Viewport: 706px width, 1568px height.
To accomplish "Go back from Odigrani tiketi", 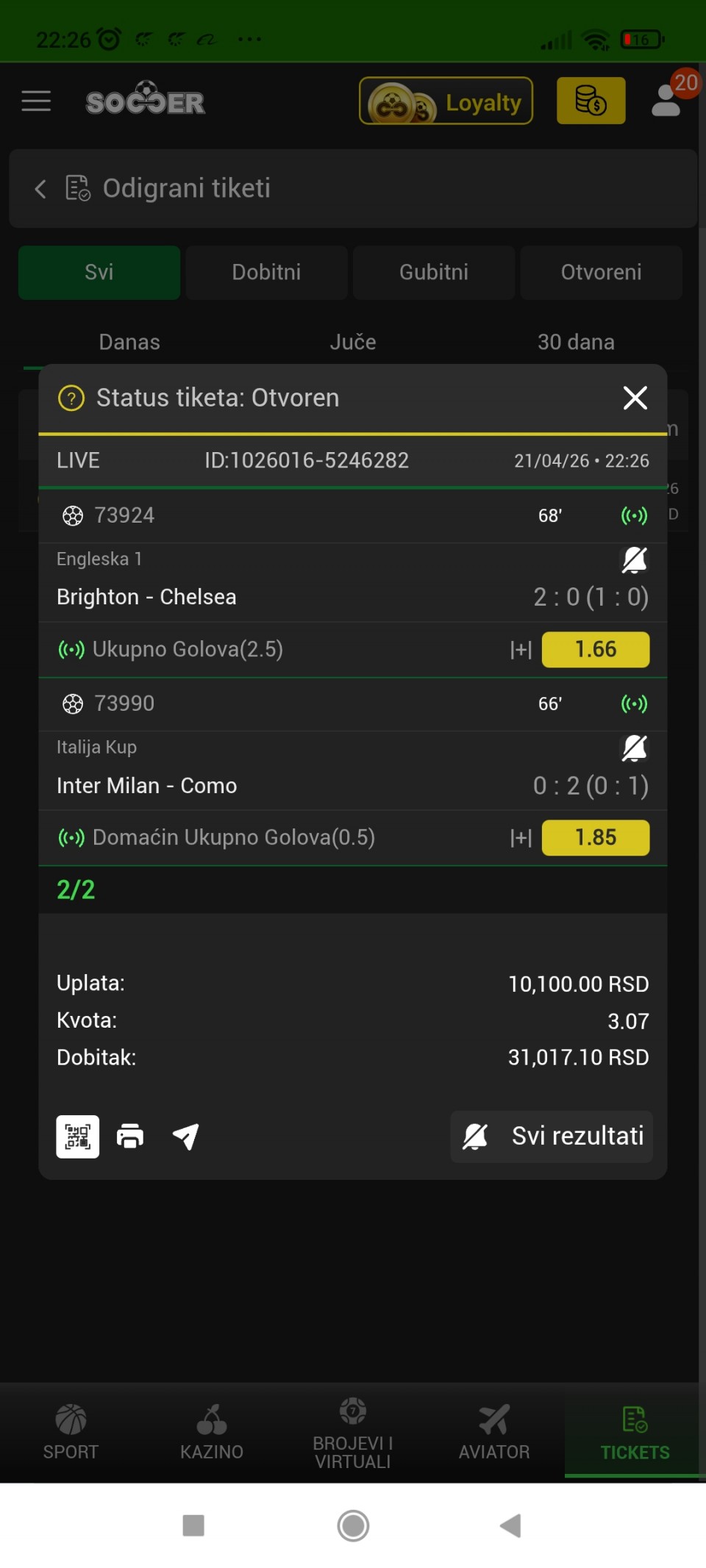I will (x=40, y=189).
